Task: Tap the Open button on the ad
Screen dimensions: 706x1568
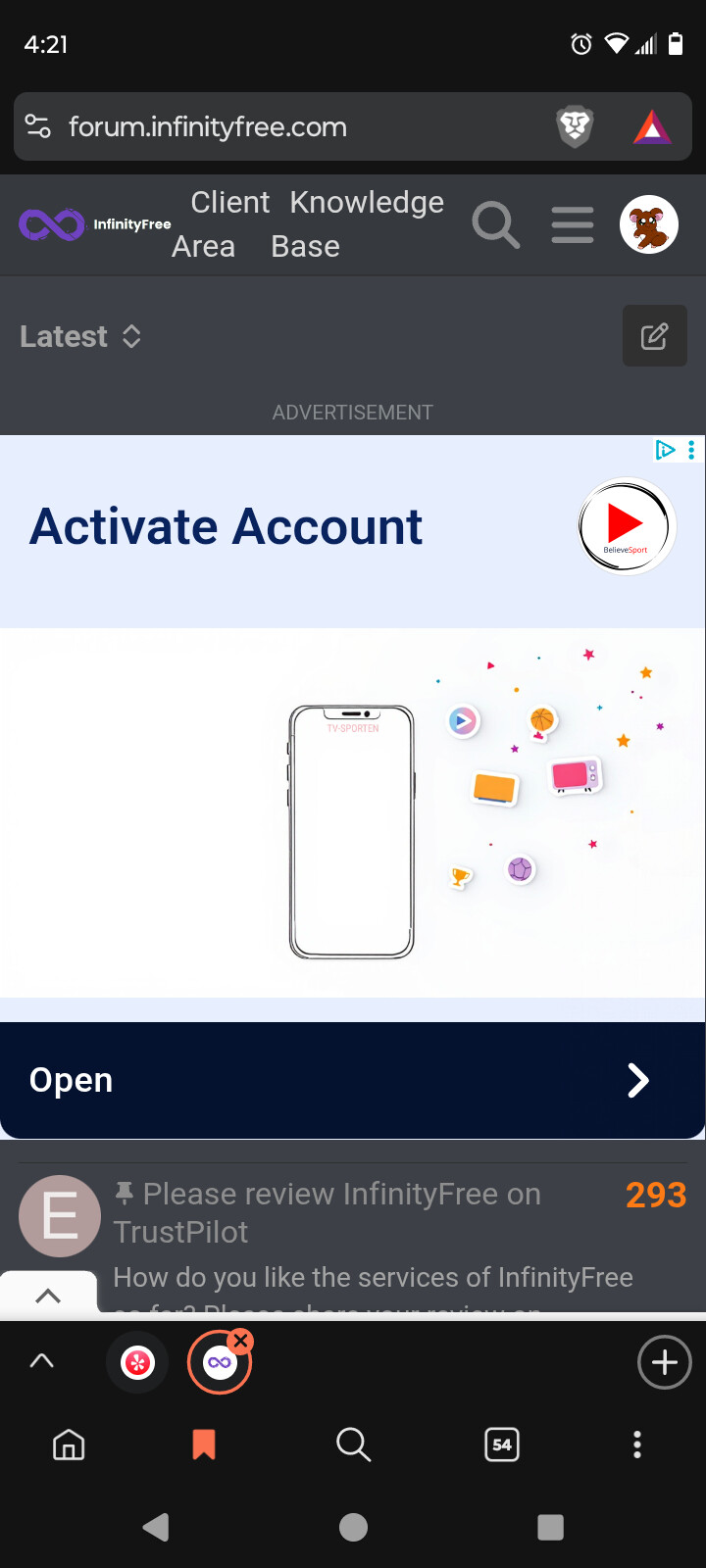Action: pos(352,1080)
